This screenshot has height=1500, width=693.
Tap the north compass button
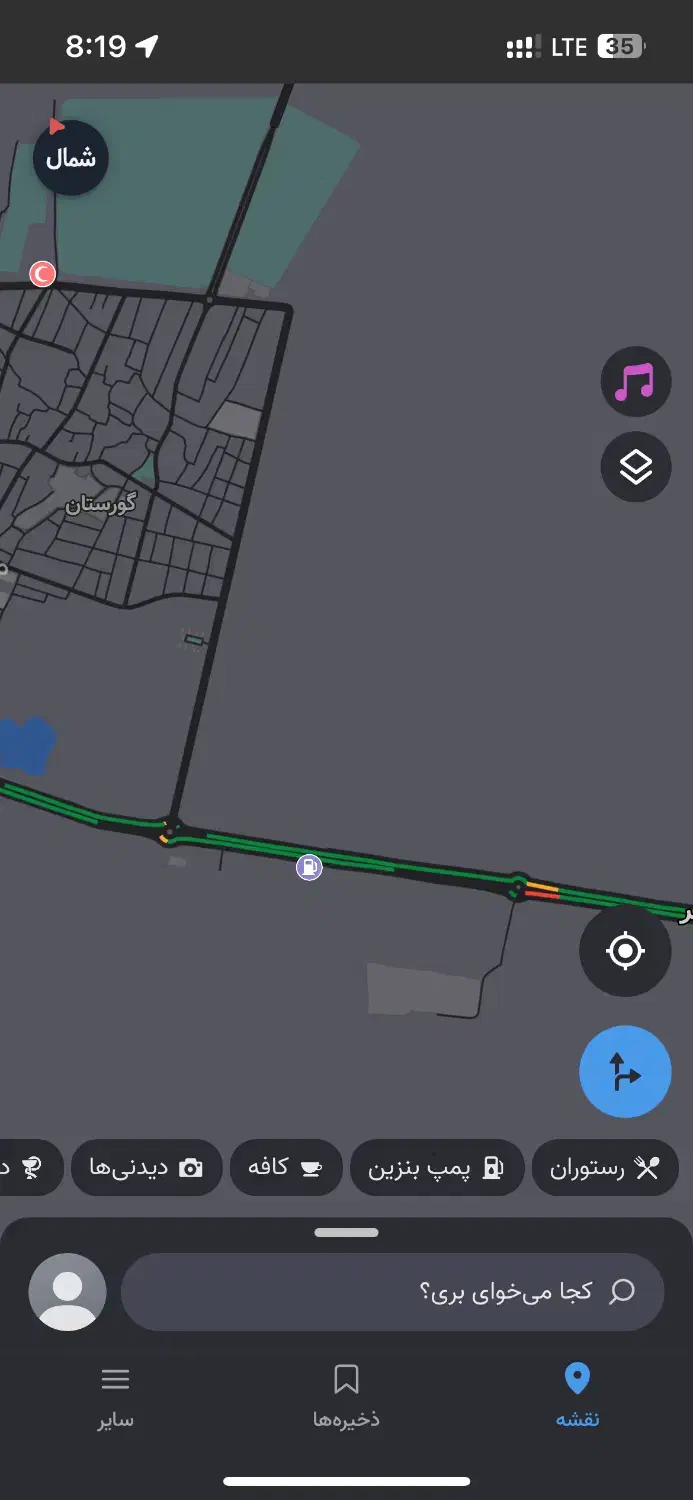[x=70, y=158]
